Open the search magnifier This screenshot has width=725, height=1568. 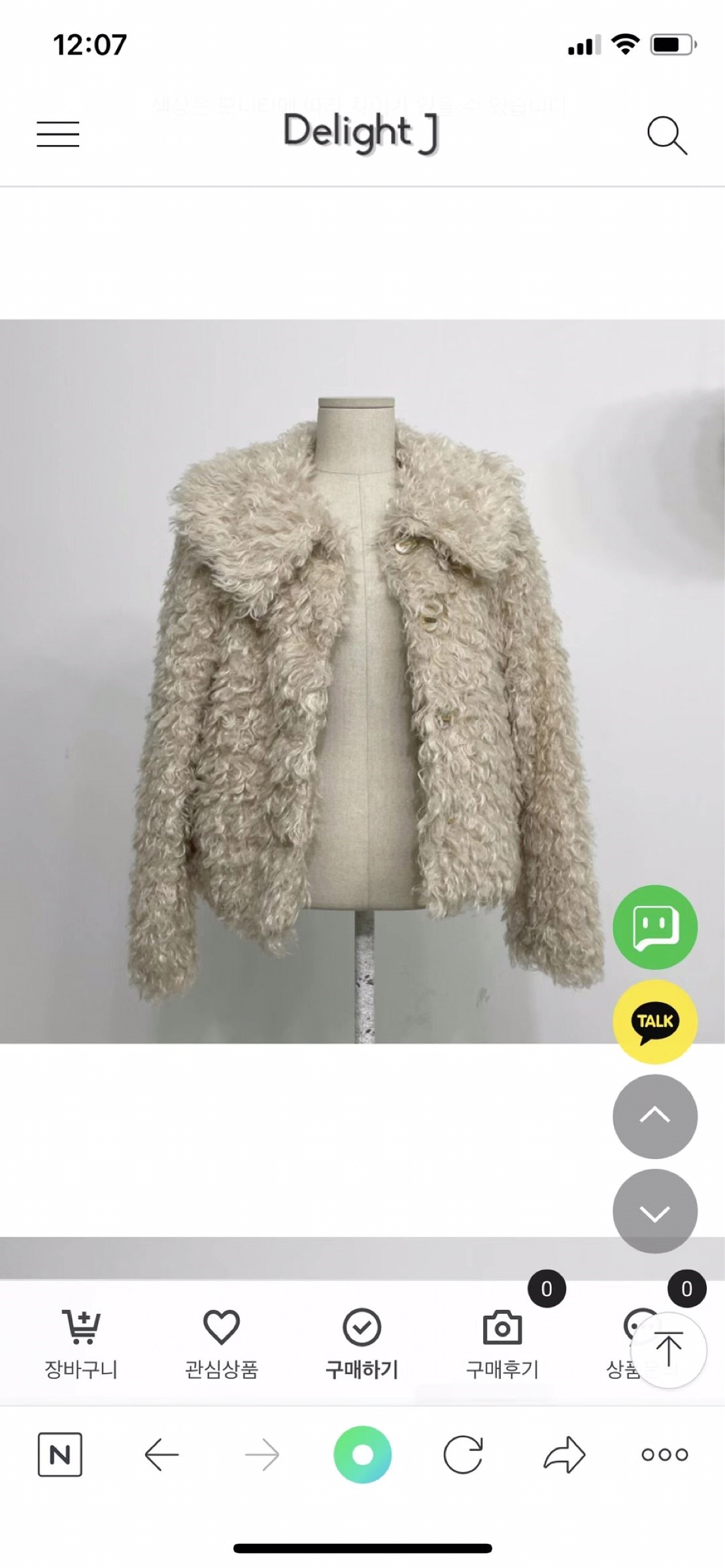pyautogui.click(x=667, y=135)
